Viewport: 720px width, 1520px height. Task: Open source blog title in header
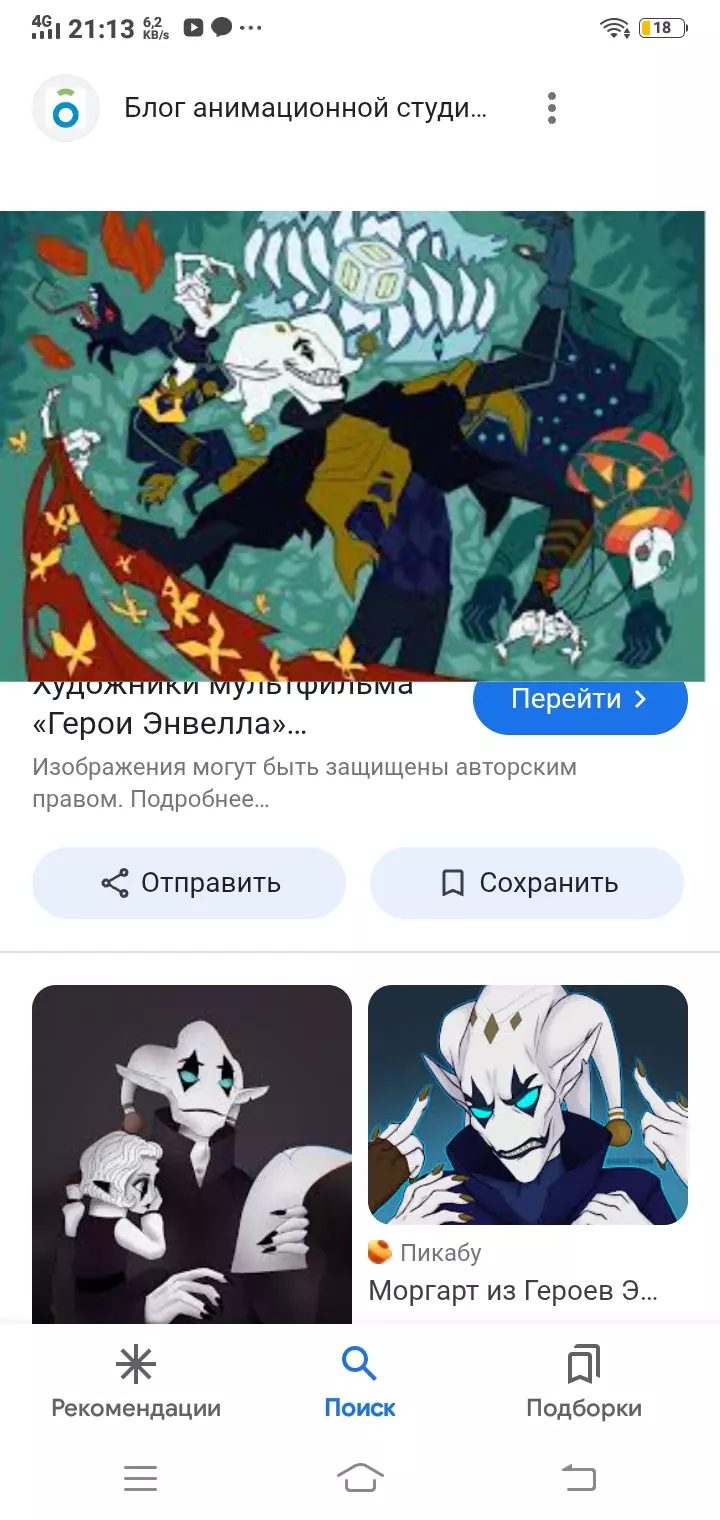click(305, 108)
